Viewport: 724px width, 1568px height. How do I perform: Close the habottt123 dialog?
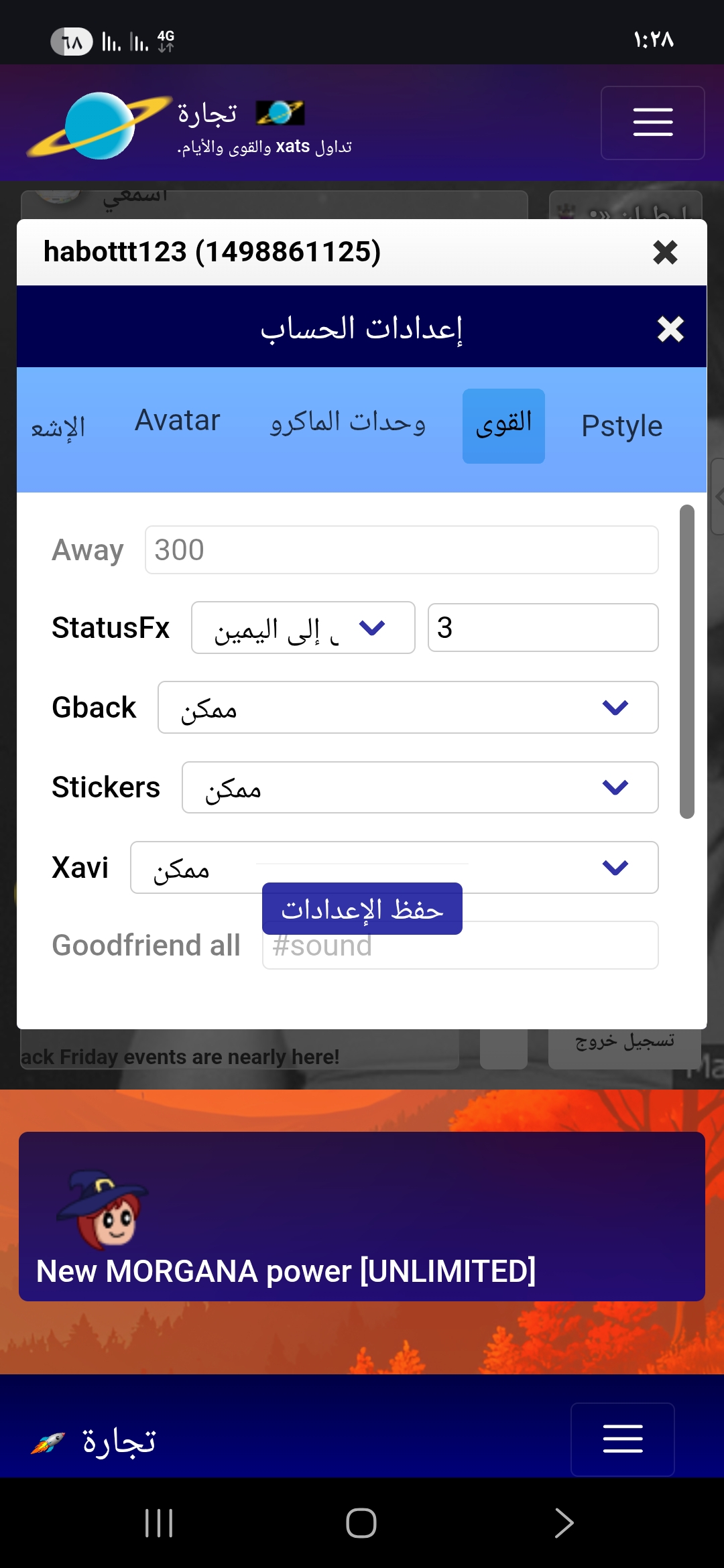(x=665, y=253)
